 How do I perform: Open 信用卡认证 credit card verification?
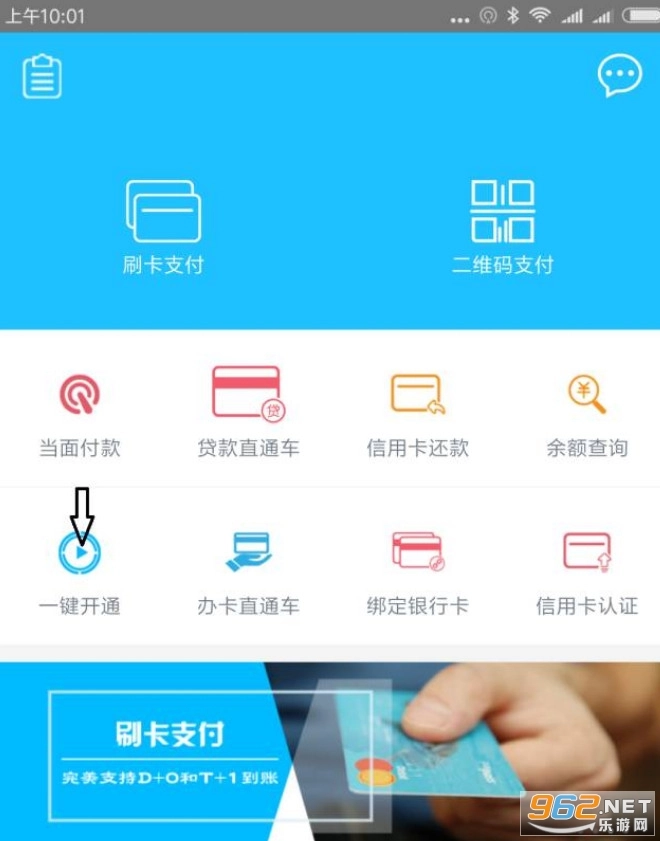(587, 572)
